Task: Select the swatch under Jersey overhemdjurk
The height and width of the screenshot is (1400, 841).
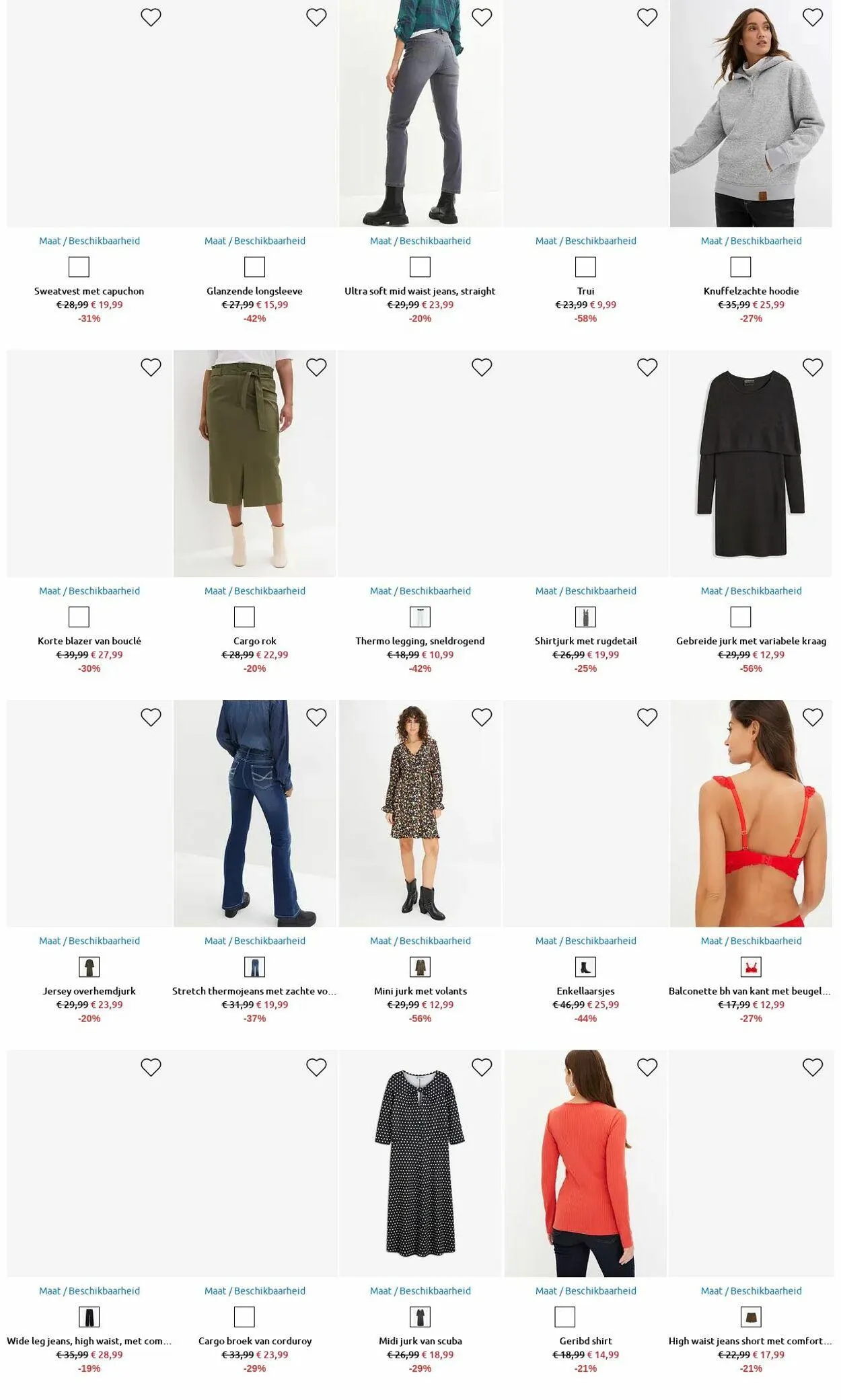Action: tap(89, 967)
